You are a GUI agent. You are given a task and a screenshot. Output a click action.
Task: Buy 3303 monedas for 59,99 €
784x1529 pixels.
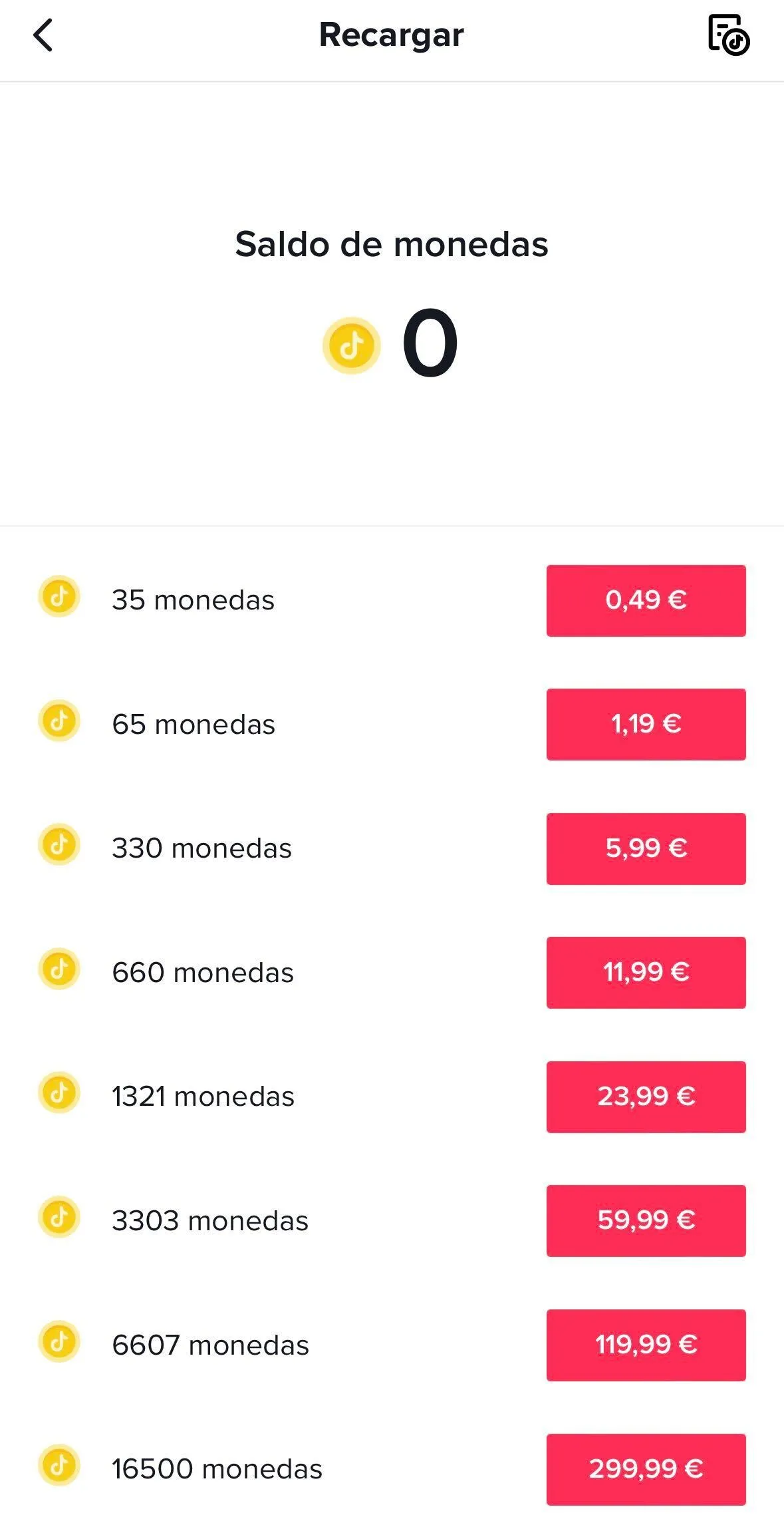646,1221
